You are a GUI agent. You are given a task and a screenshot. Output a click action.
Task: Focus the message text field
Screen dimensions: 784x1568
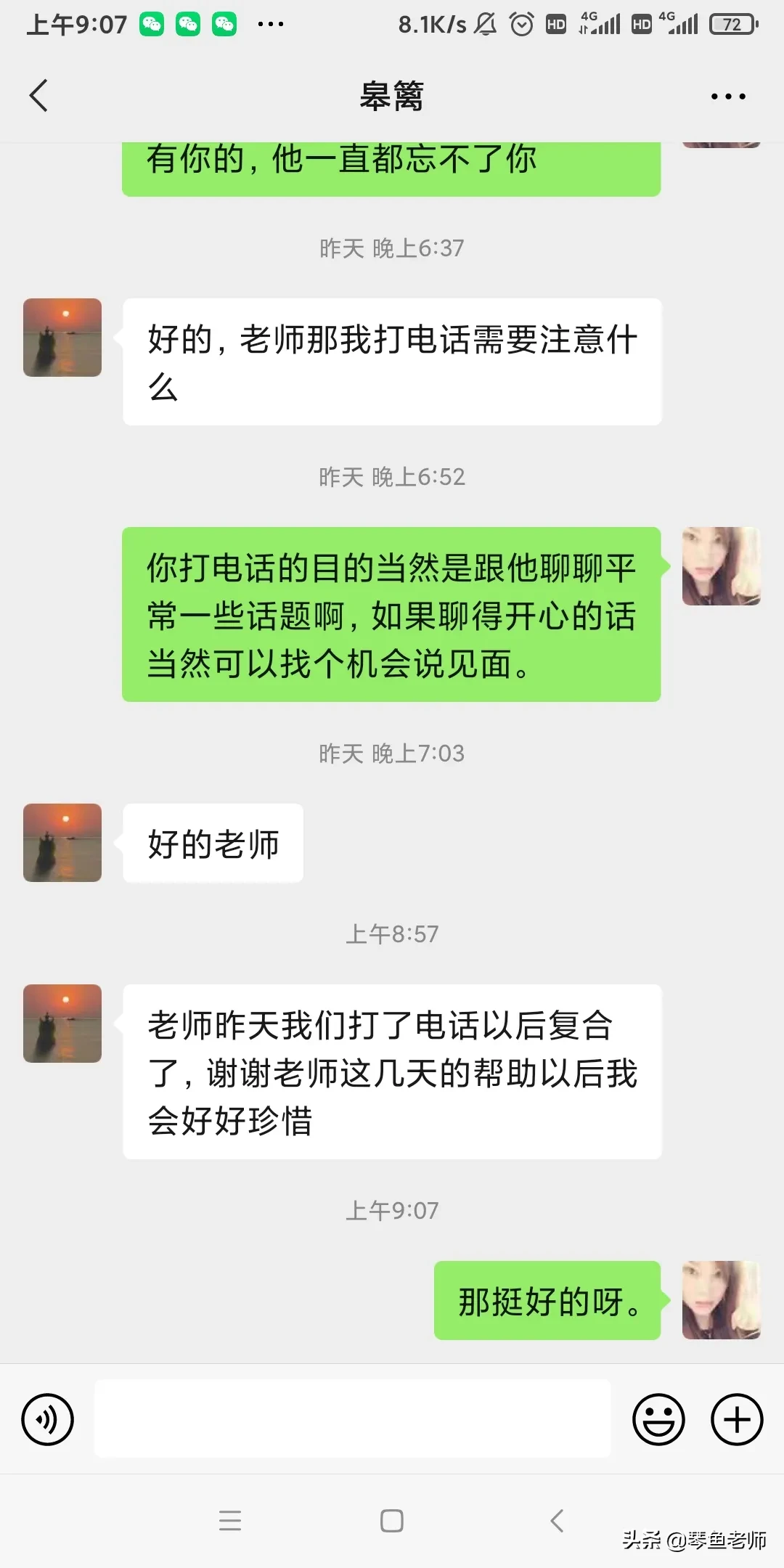pyautogui.click(x=353, y=1419)
